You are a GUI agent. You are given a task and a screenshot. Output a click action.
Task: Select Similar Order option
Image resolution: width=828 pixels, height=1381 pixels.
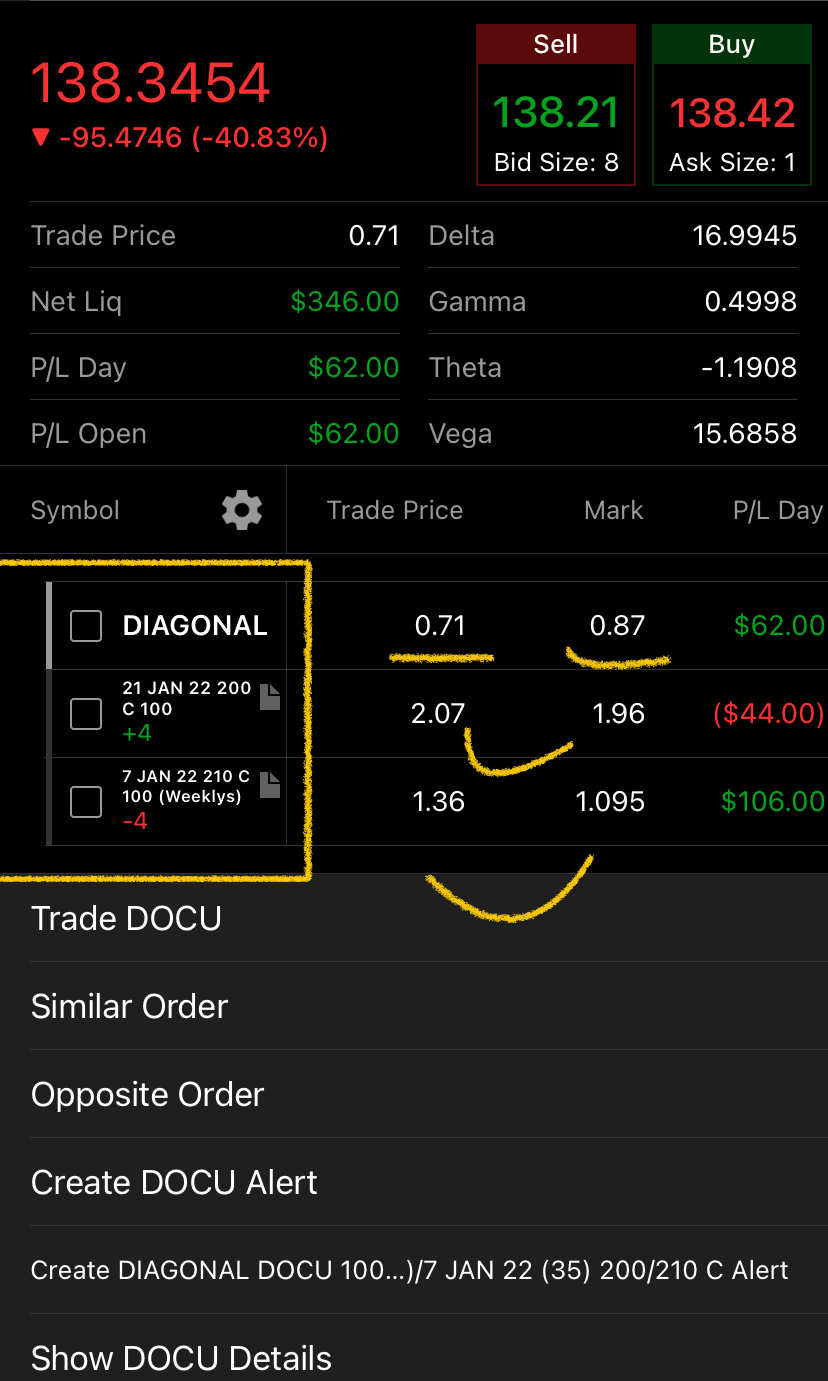click(414, 1006)
